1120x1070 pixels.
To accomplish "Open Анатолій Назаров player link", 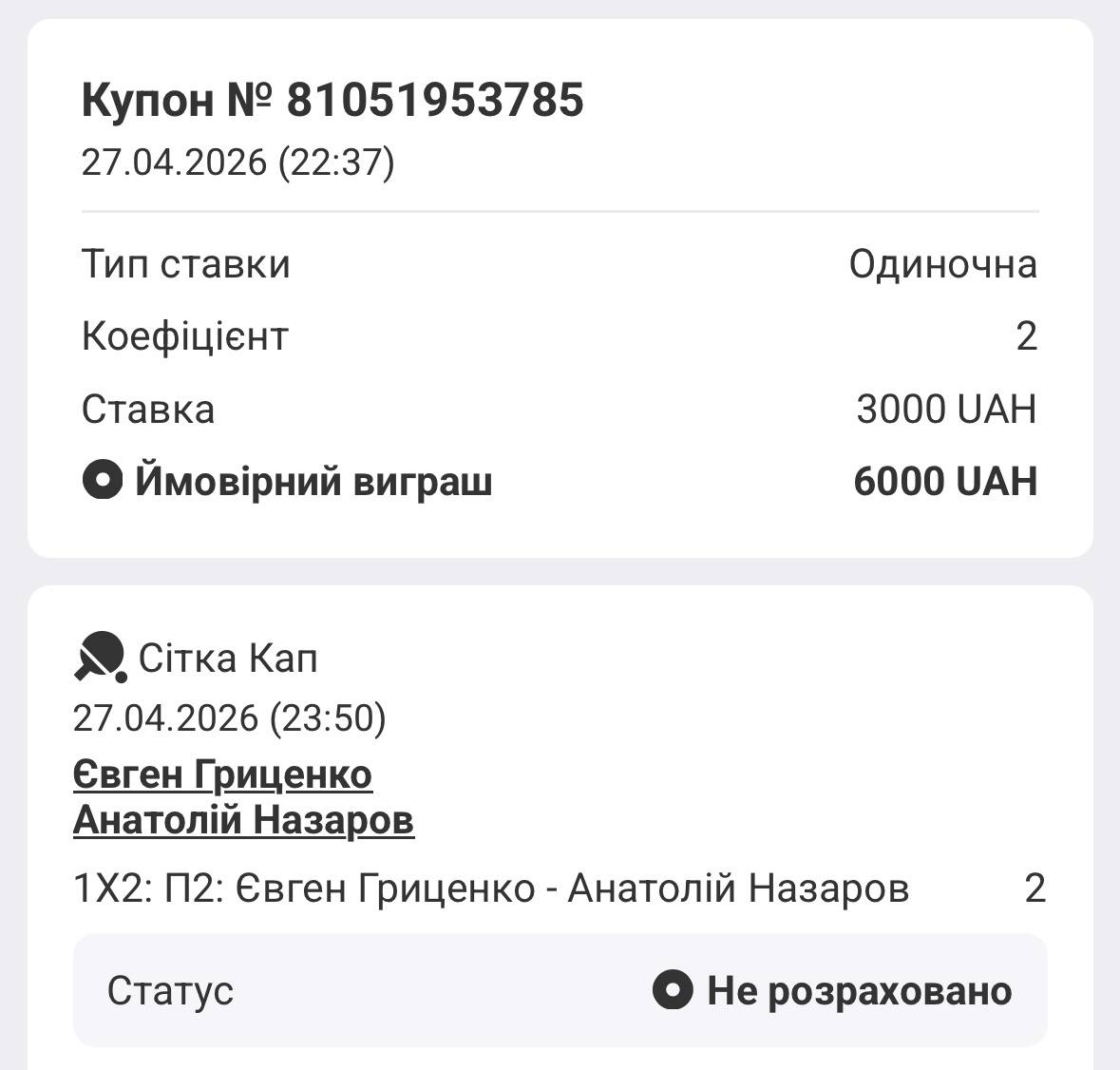I will [x=243, y=819].
